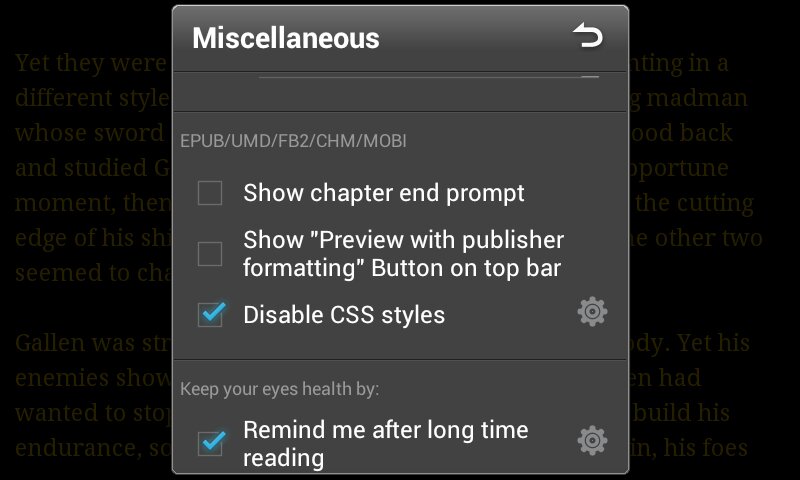800x480 pixels.
Task: Open the gear settings for reading reminder
Action: click(592, 440)
